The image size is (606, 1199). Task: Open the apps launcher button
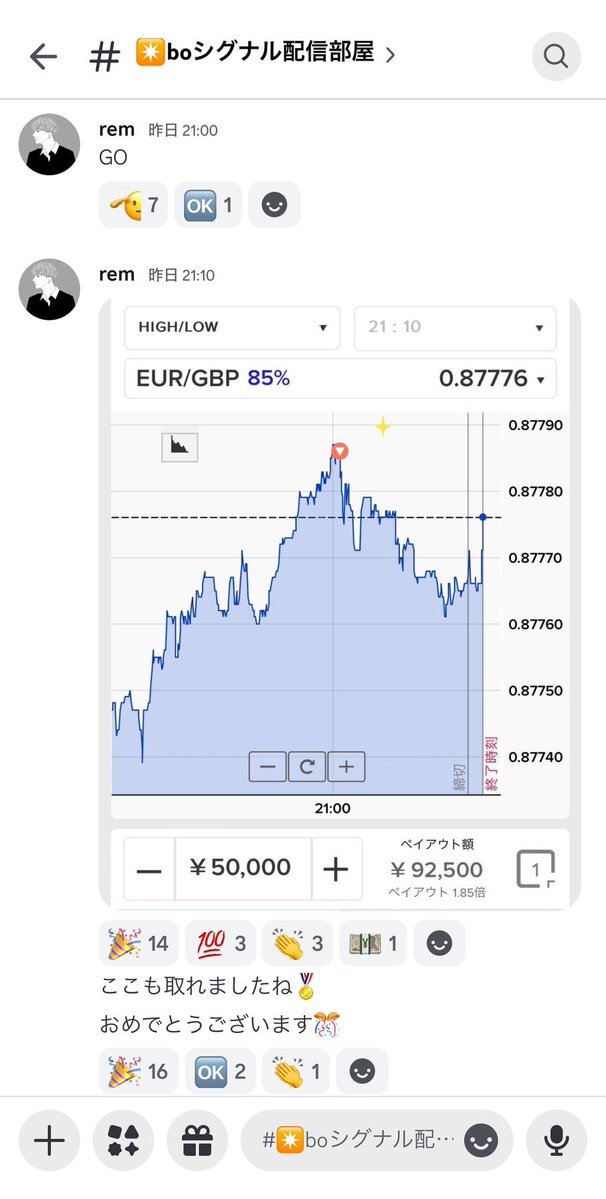pos(122,1140)
